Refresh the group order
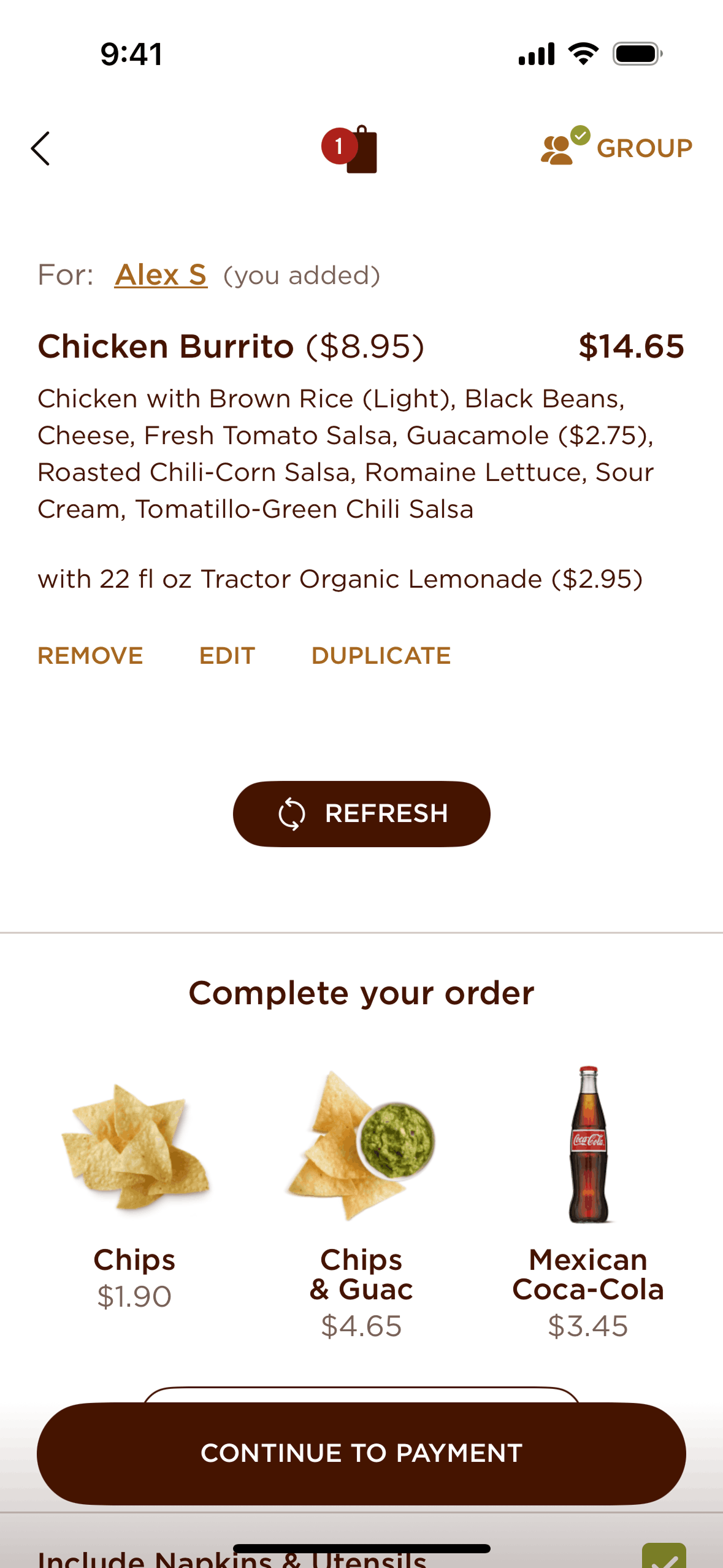 click(361, 814)
